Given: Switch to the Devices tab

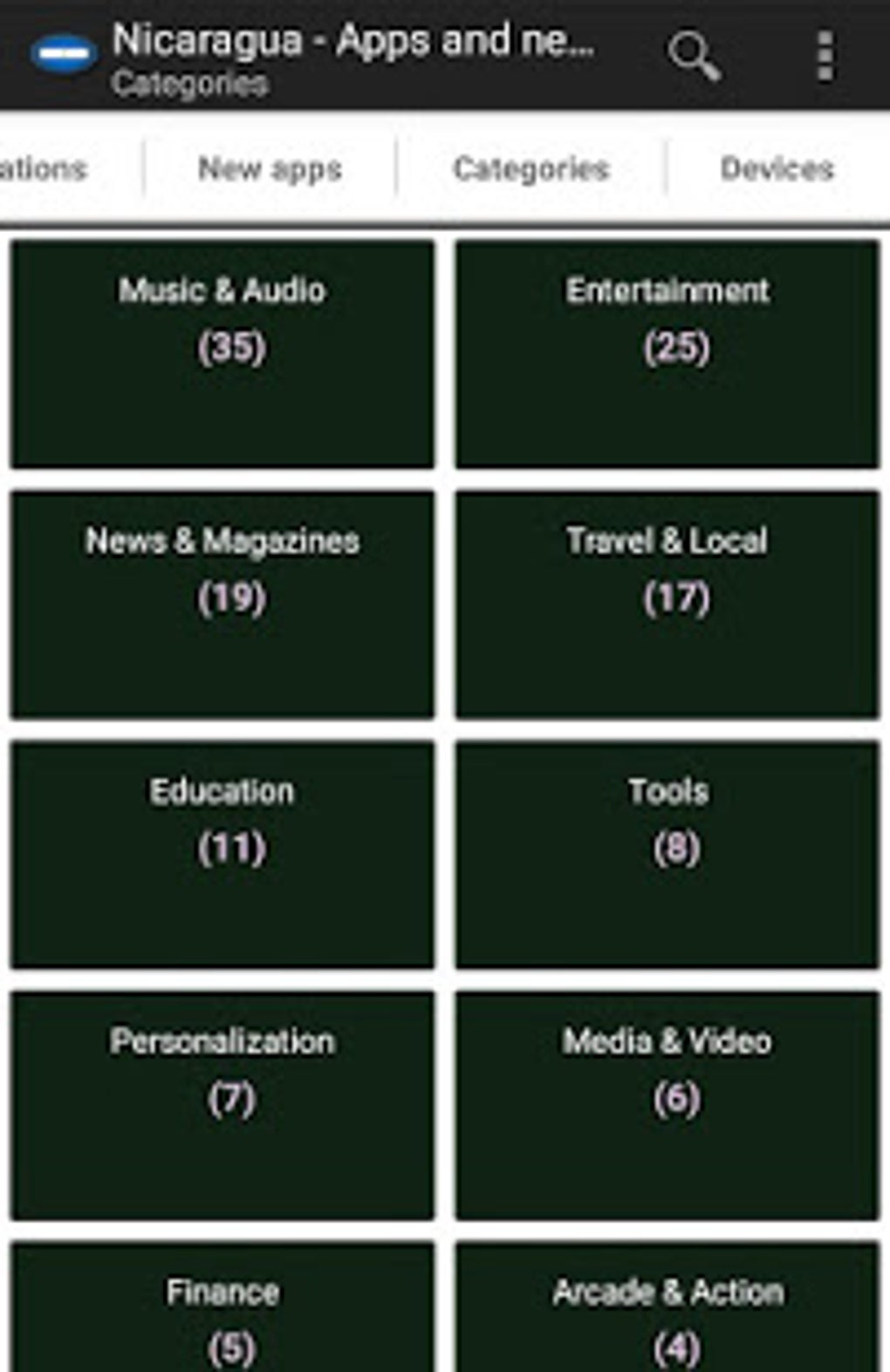Looking at the screenshot, I should [x=777, y=168].
